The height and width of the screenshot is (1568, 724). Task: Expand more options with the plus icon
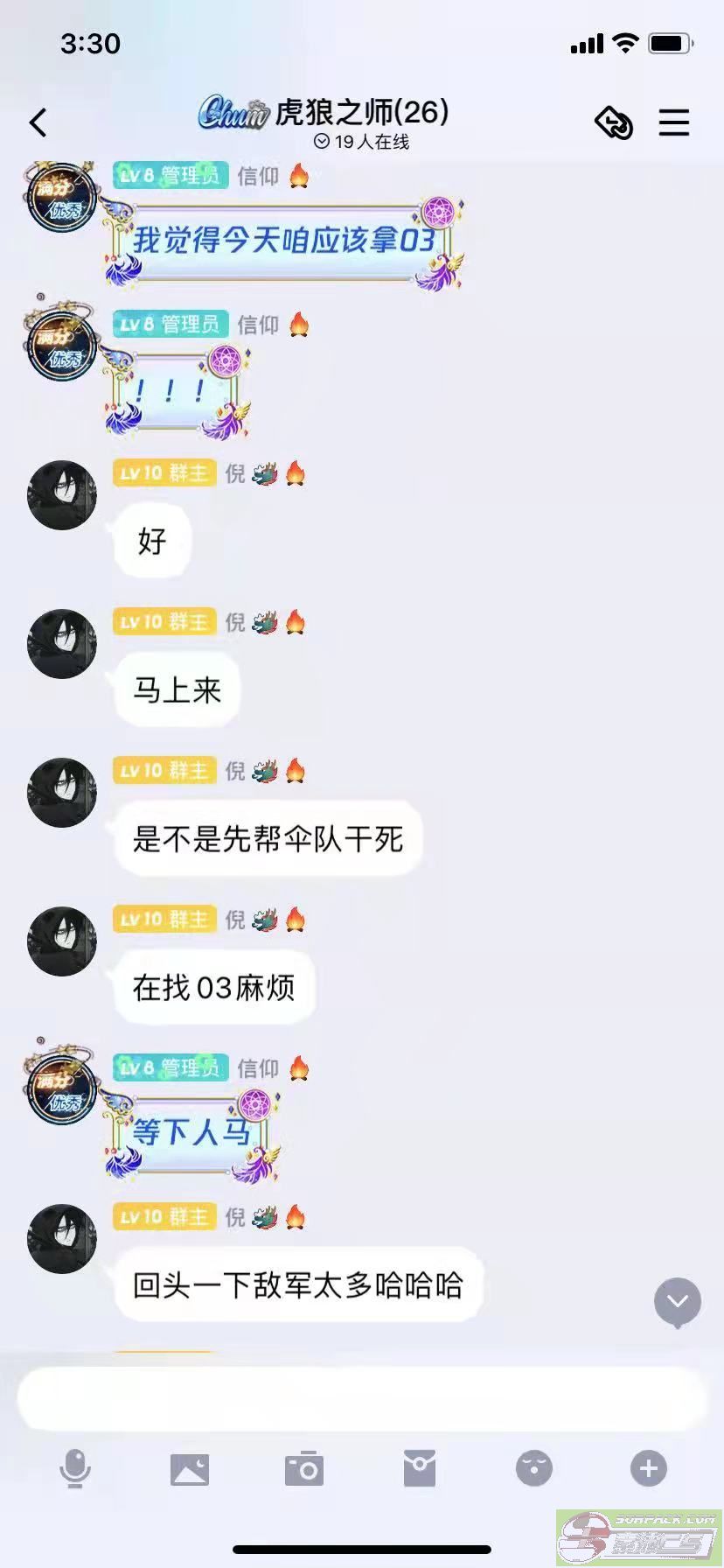tap(649, 1468)
